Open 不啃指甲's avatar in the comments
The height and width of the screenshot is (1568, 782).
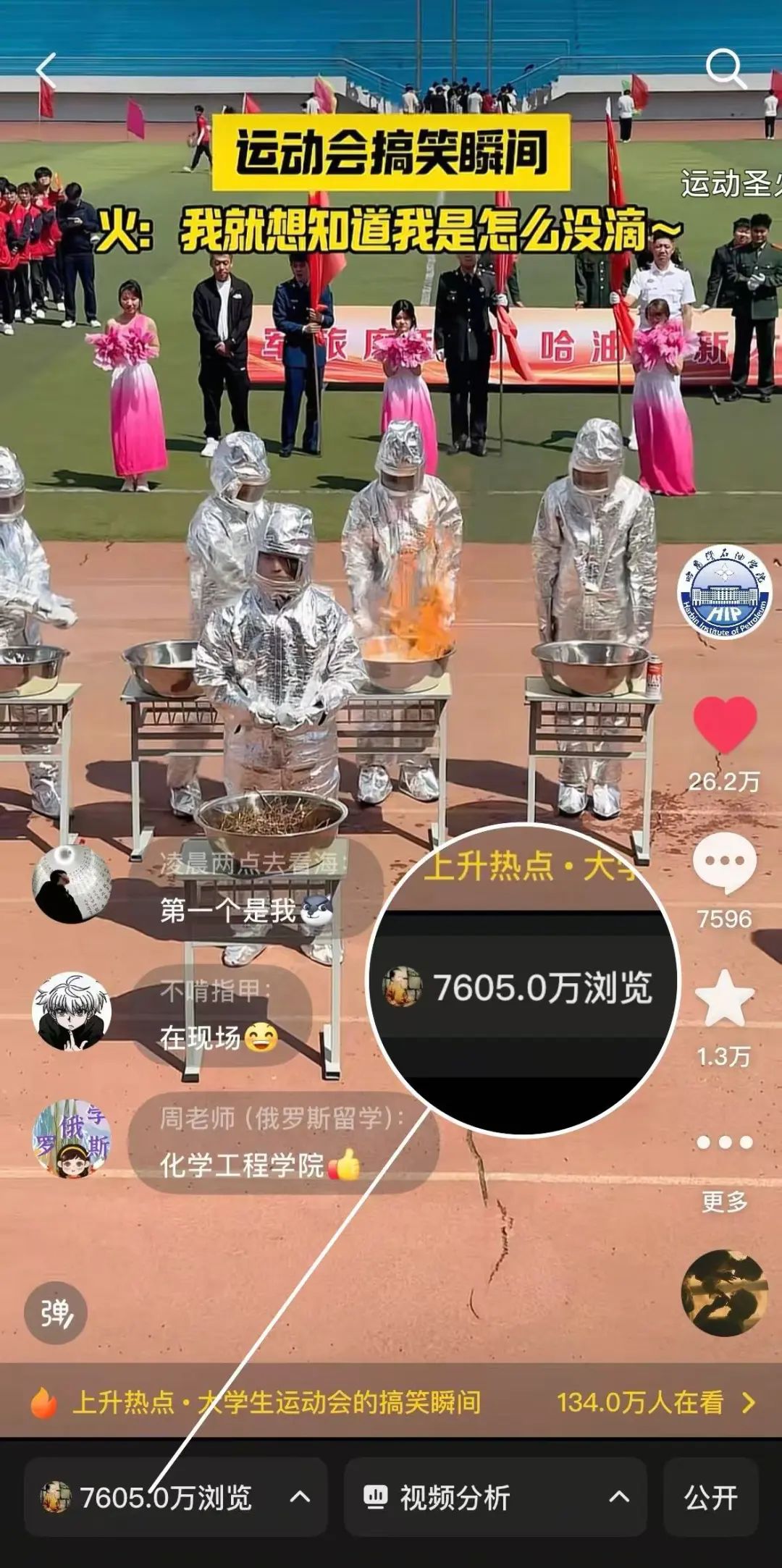pos(72,1011)
